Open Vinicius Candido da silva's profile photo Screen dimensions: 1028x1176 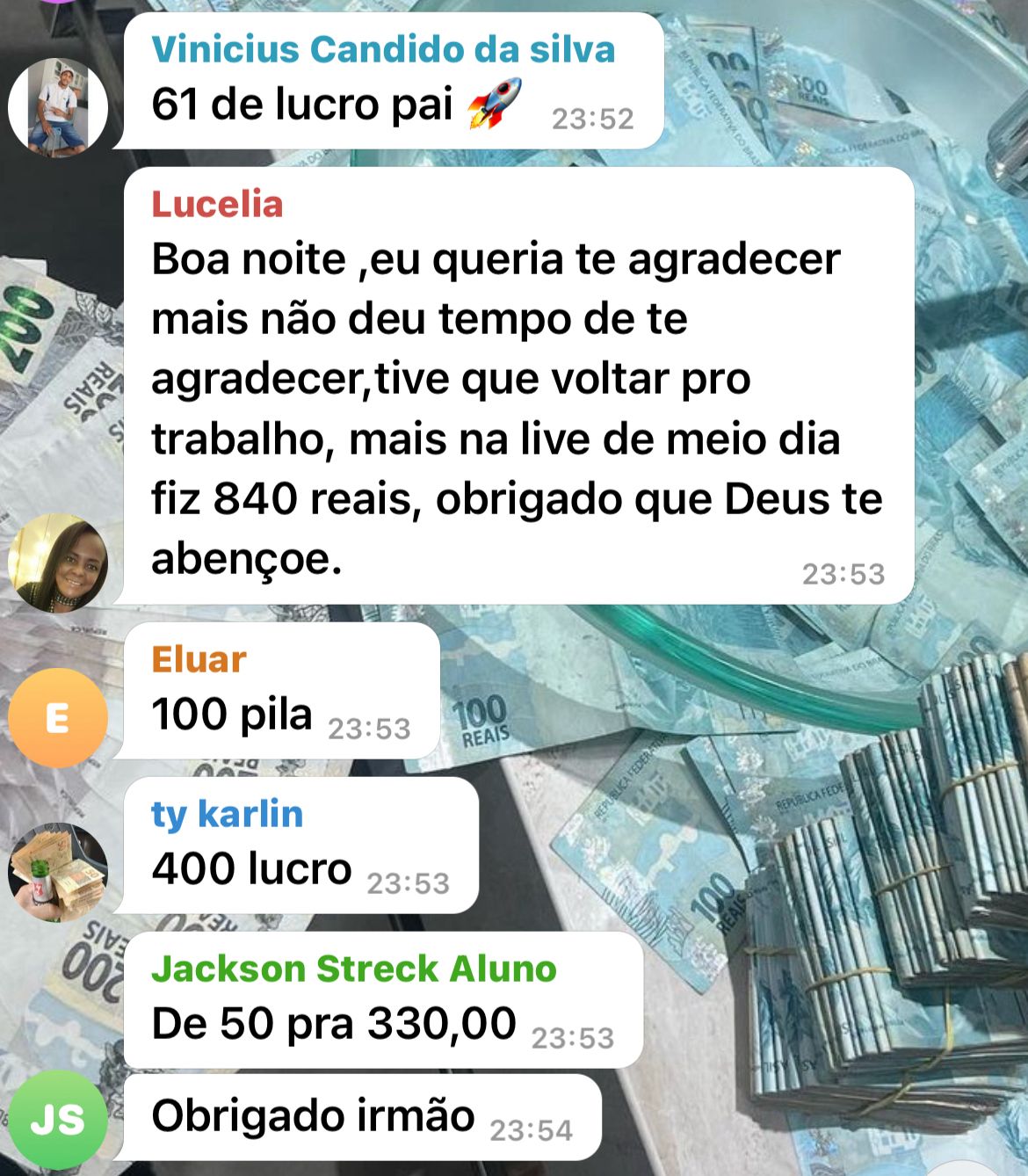tap(58, 107)
